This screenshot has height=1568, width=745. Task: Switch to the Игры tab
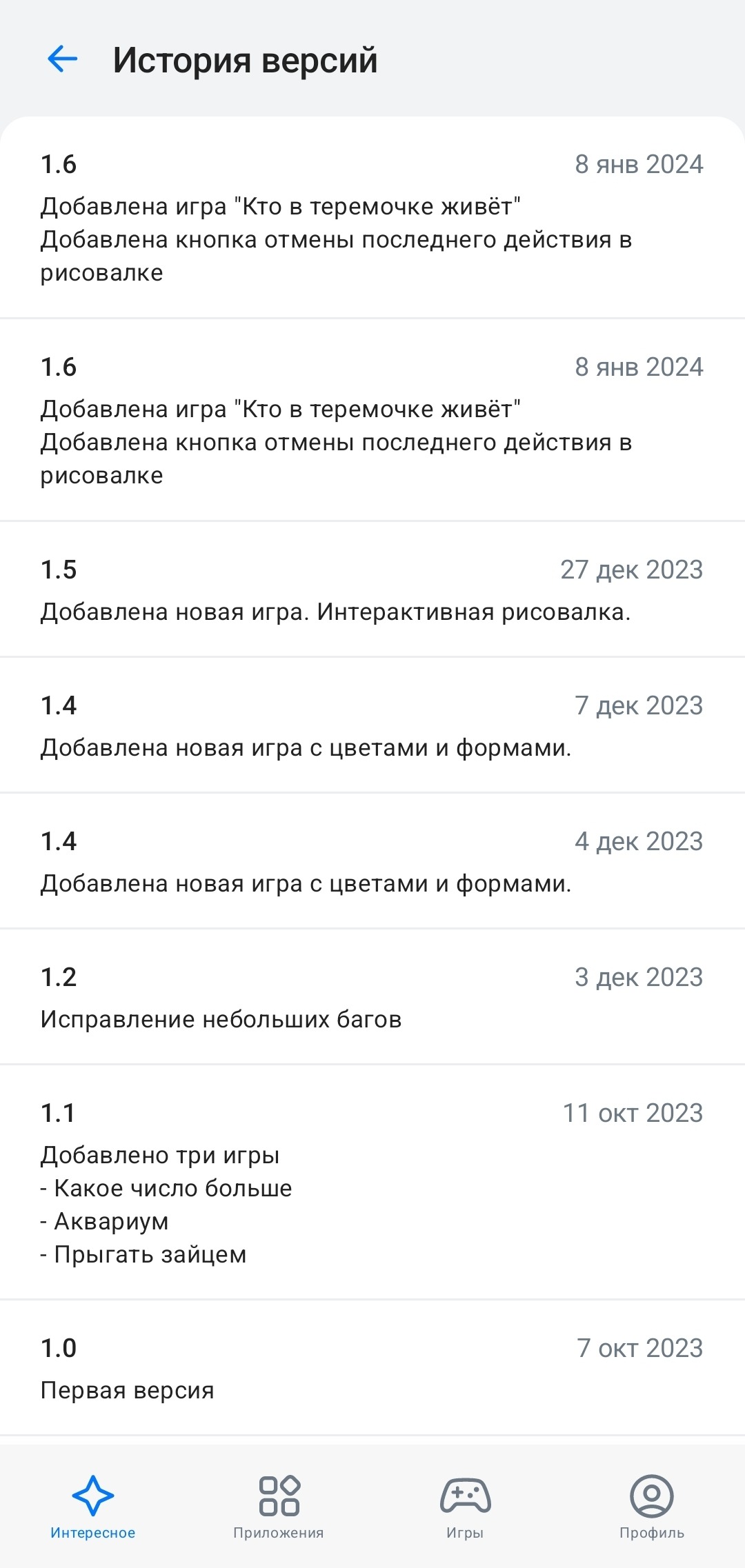465,1506
